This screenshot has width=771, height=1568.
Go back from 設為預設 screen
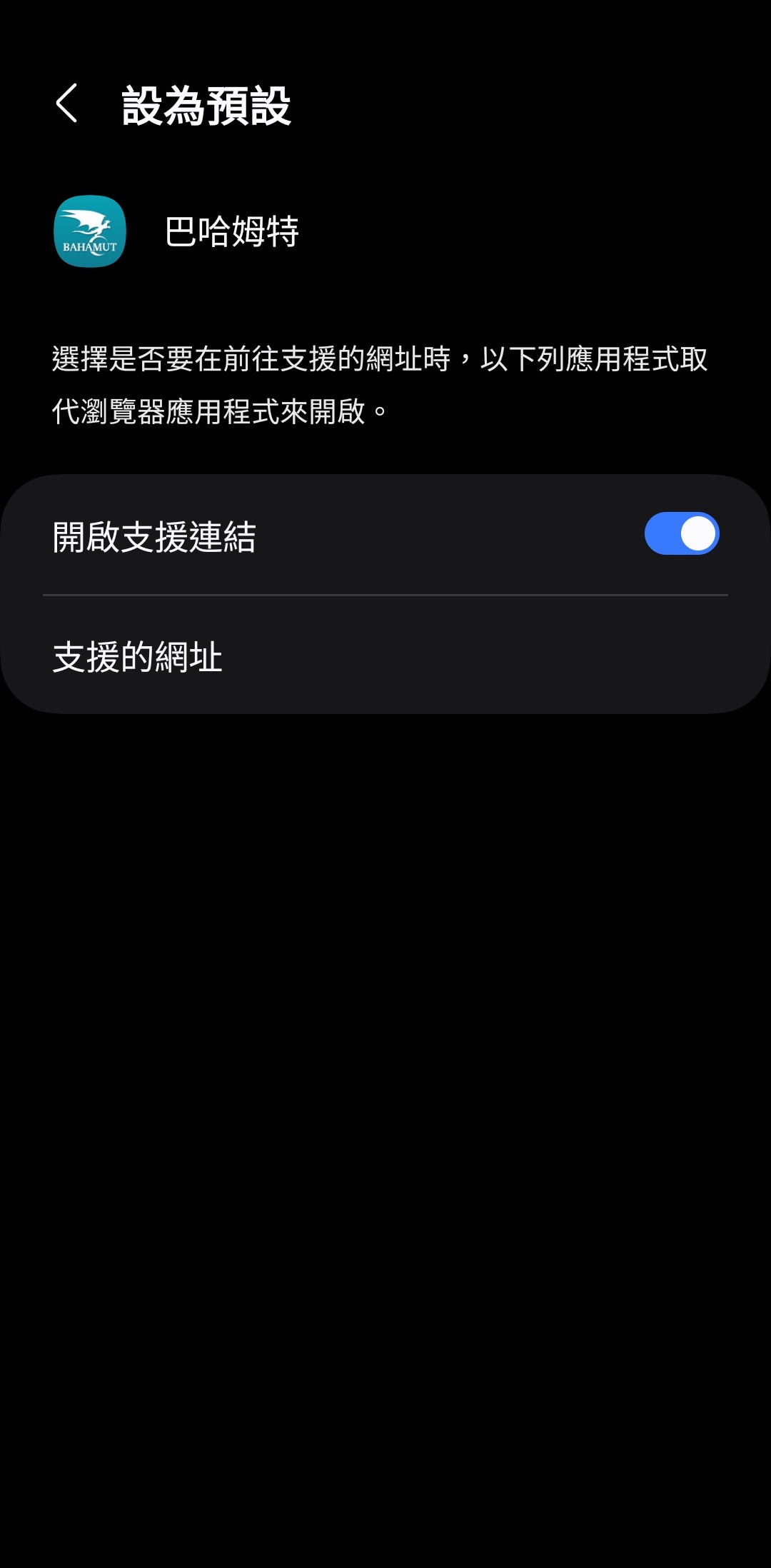(x=67, y=104)
